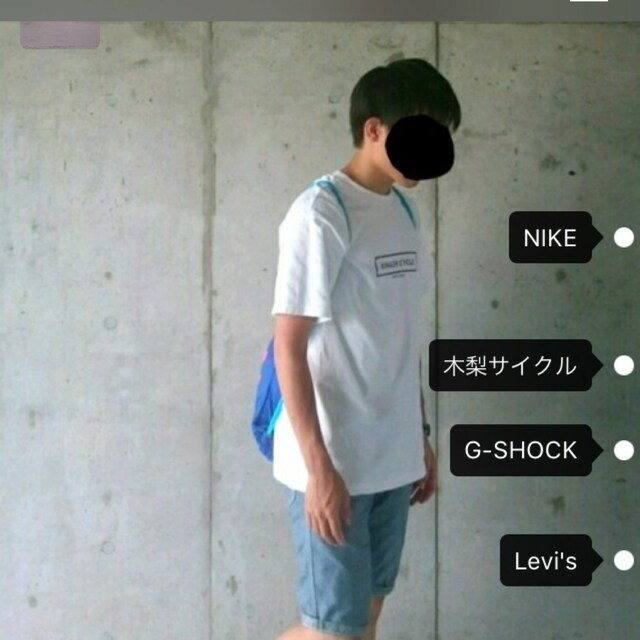This screenshot has width=640, height=640.
Task: Open the 木梨サイクル item tag
Action: 510,366
